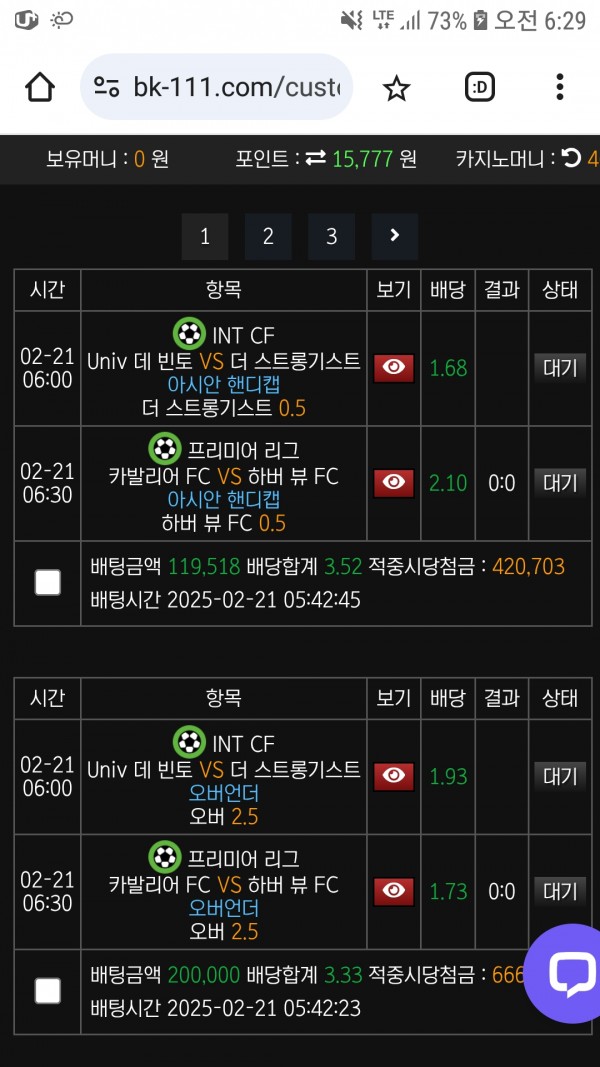Select checkbox for the 119,518 bet slip

(48, 582)
